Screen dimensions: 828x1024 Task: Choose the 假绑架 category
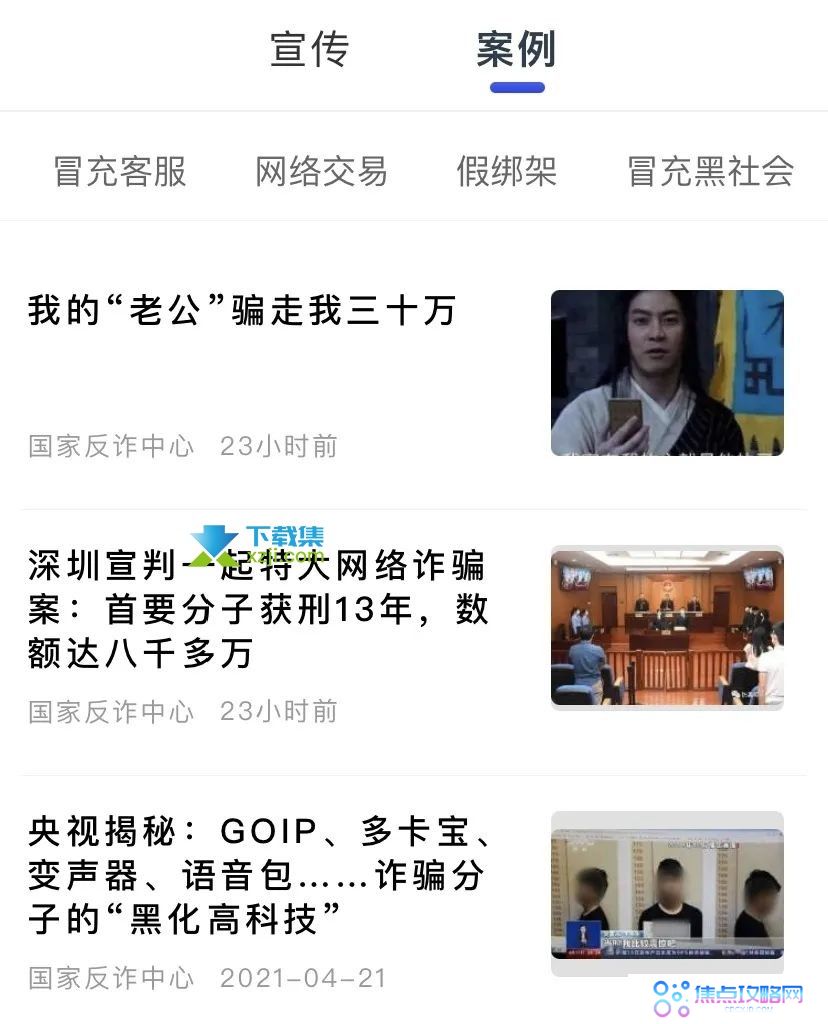coord(509,172)
